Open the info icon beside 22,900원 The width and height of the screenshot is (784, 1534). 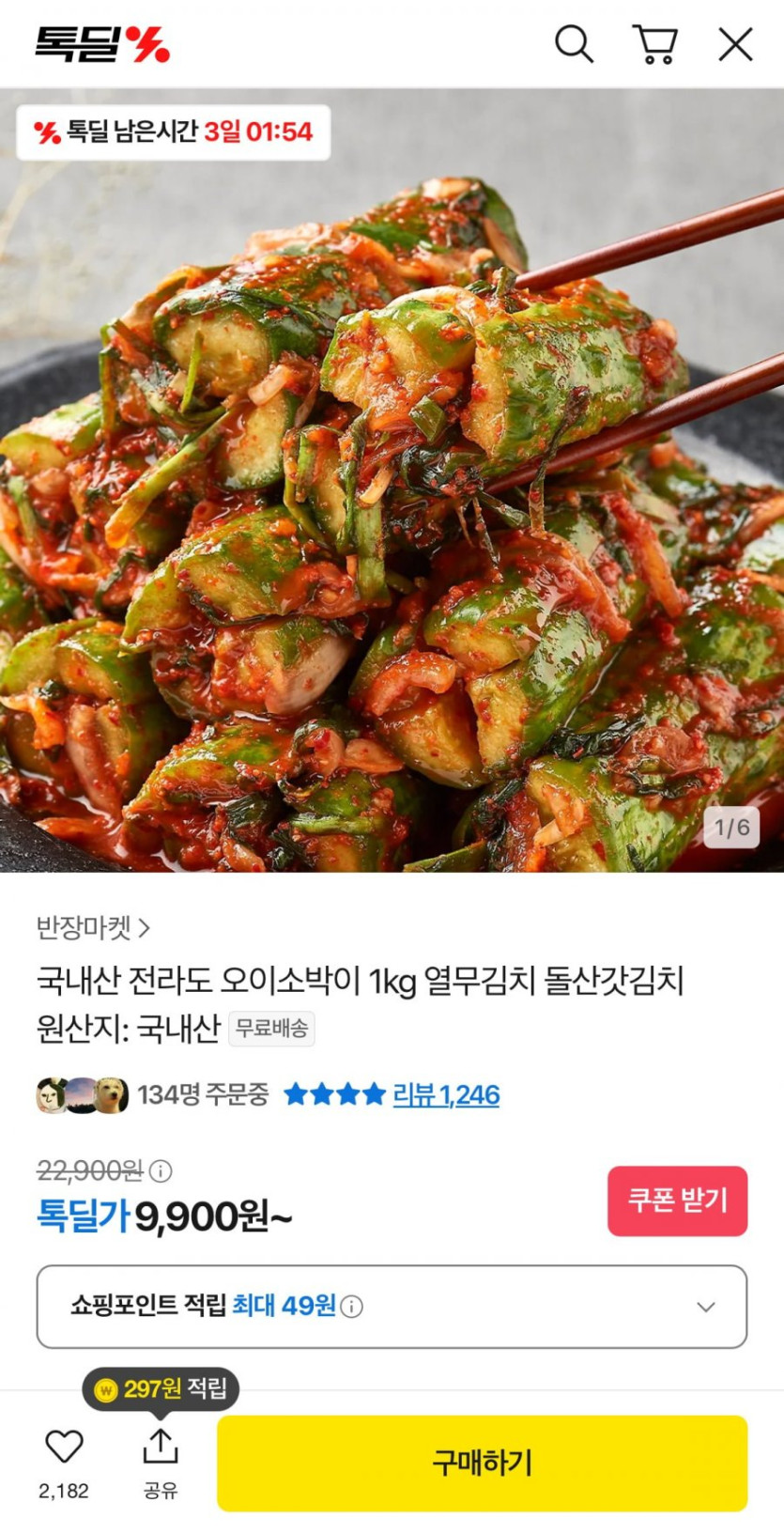point(161,1170)
